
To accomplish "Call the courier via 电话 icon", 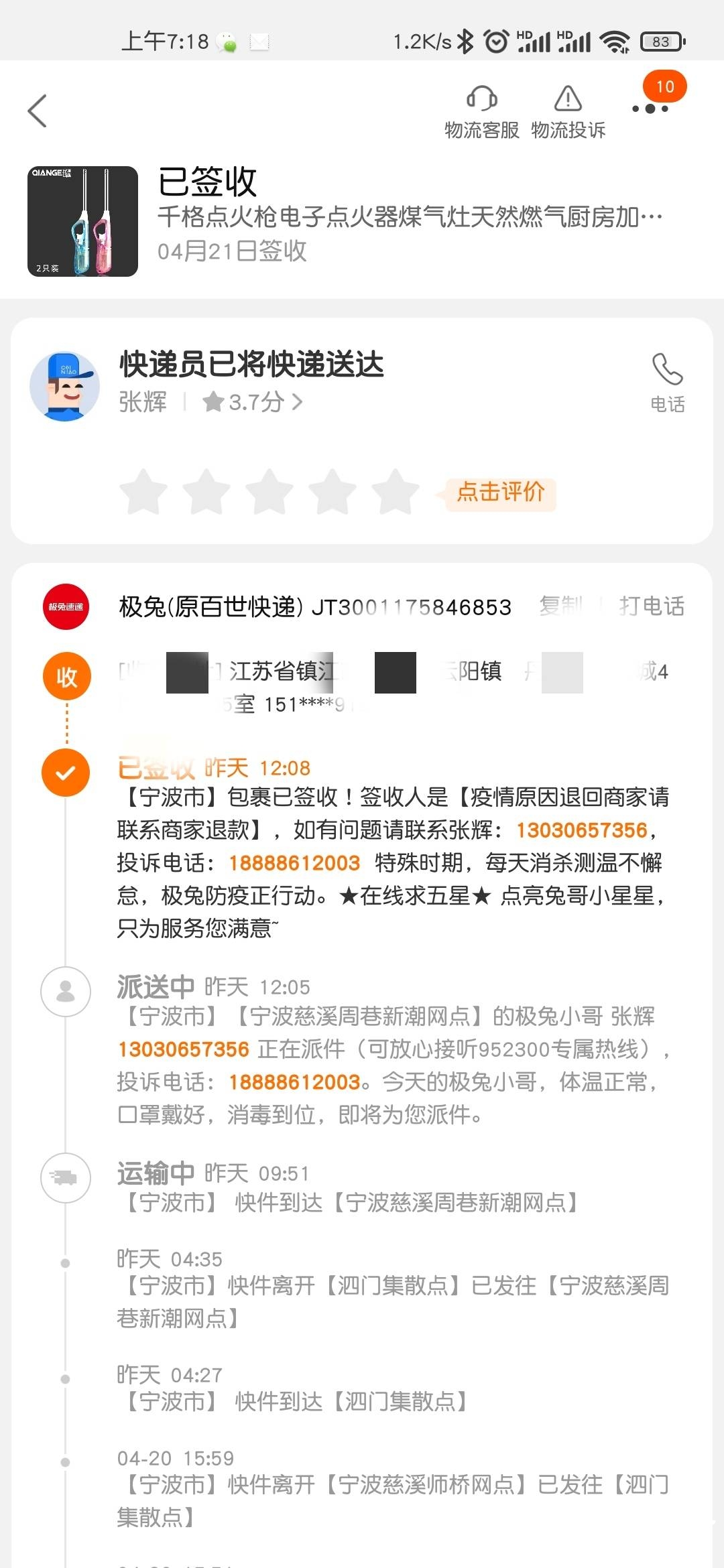I will click(x=668, y=383).
